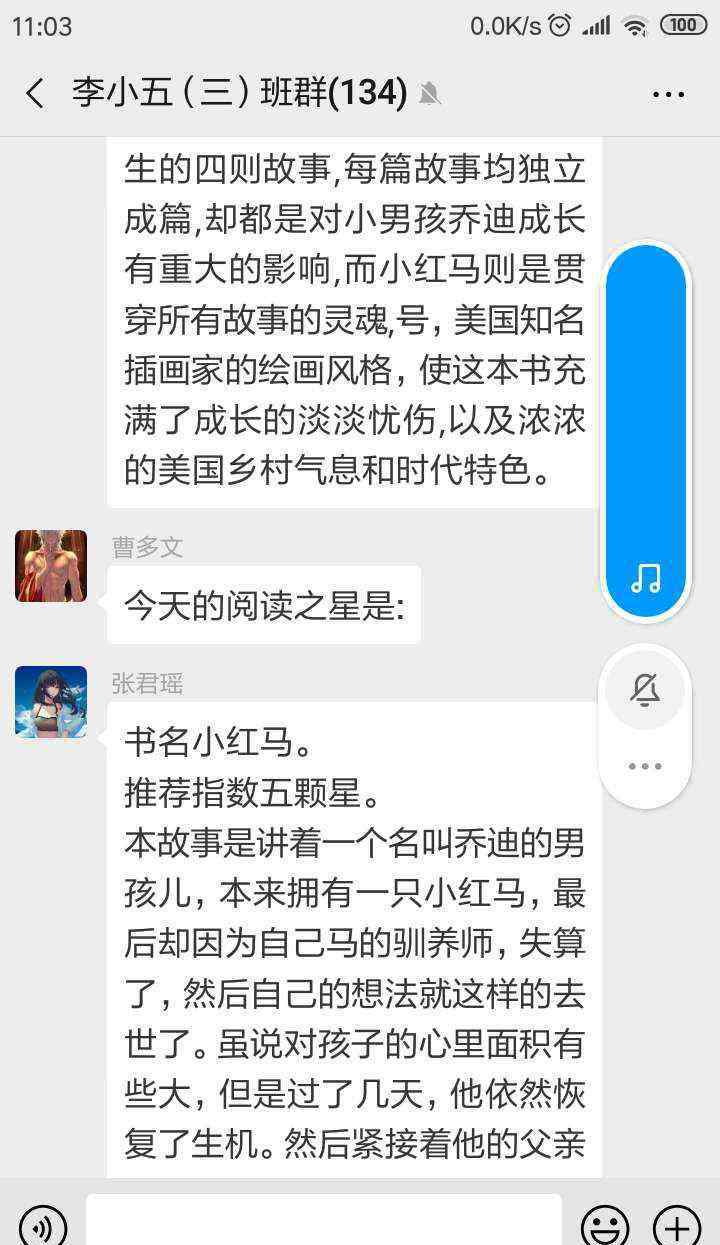Focus the message text field
Screen dimensions: 720x1245
pyautogui.click(x=324, y=1222)
